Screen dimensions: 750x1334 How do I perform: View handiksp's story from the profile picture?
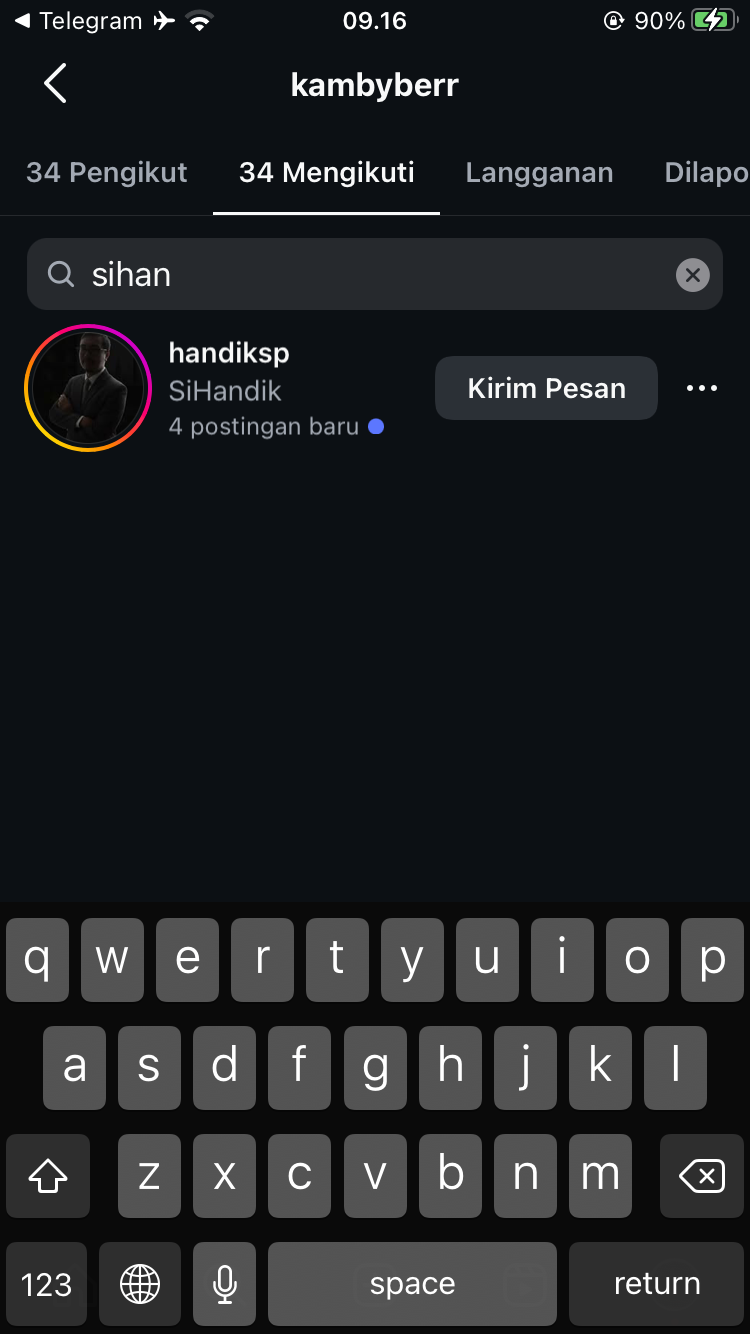point(88,388)
